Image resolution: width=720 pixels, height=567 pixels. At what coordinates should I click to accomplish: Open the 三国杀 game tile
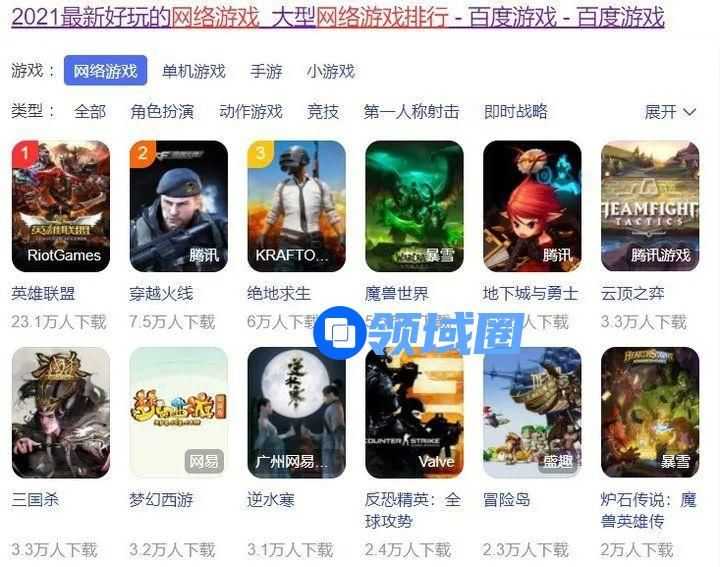[x=60, y=412]
